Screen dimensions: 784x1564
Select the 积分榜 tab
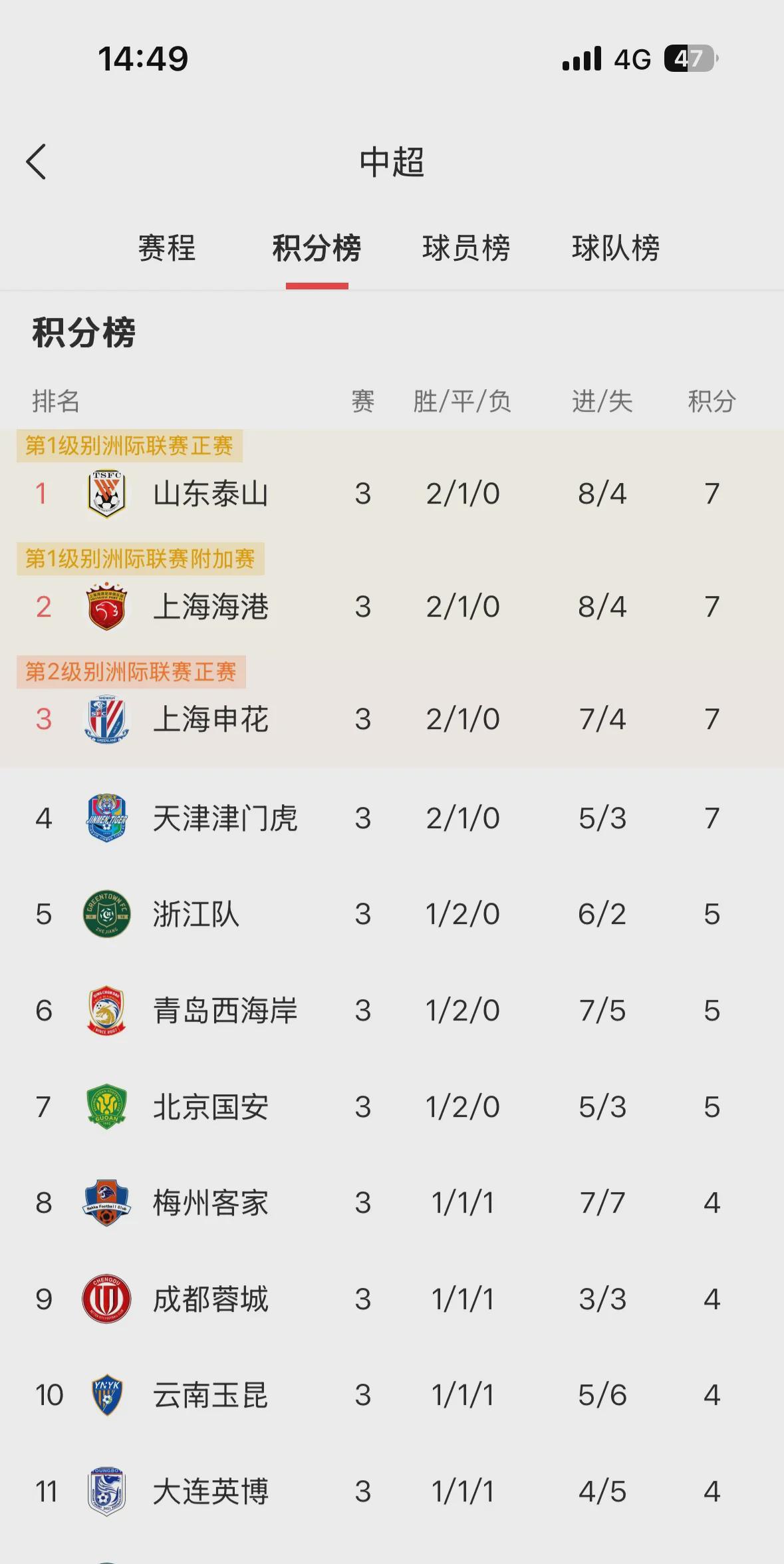click(317, 249)
